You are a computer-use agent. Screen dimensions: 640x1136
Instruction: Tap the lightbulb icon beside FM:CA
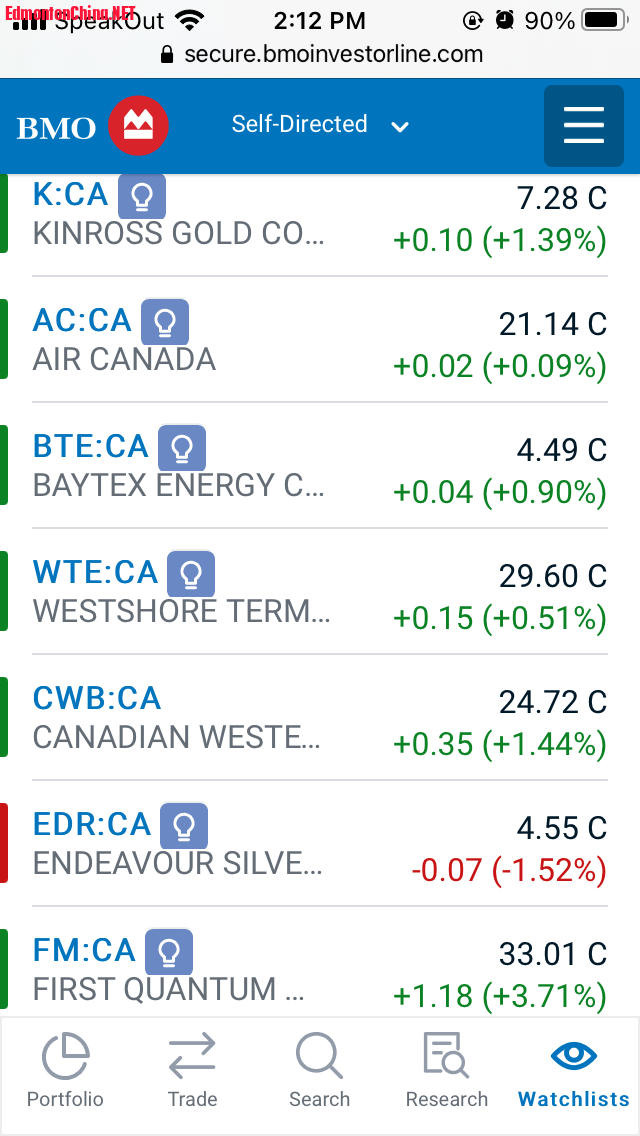point(169,953)
